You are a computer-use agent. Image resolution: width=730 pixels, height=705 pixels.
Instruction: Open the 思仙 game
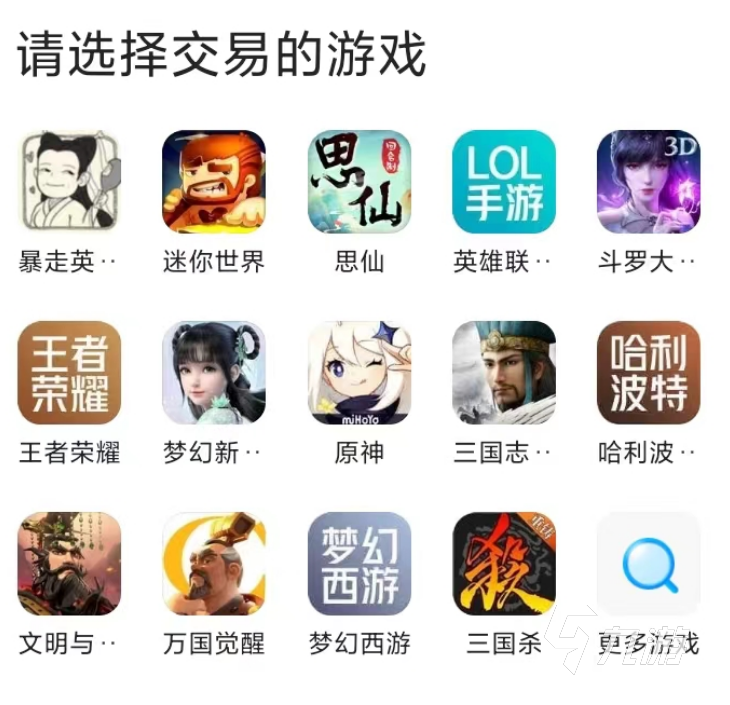tap(359, 182)
